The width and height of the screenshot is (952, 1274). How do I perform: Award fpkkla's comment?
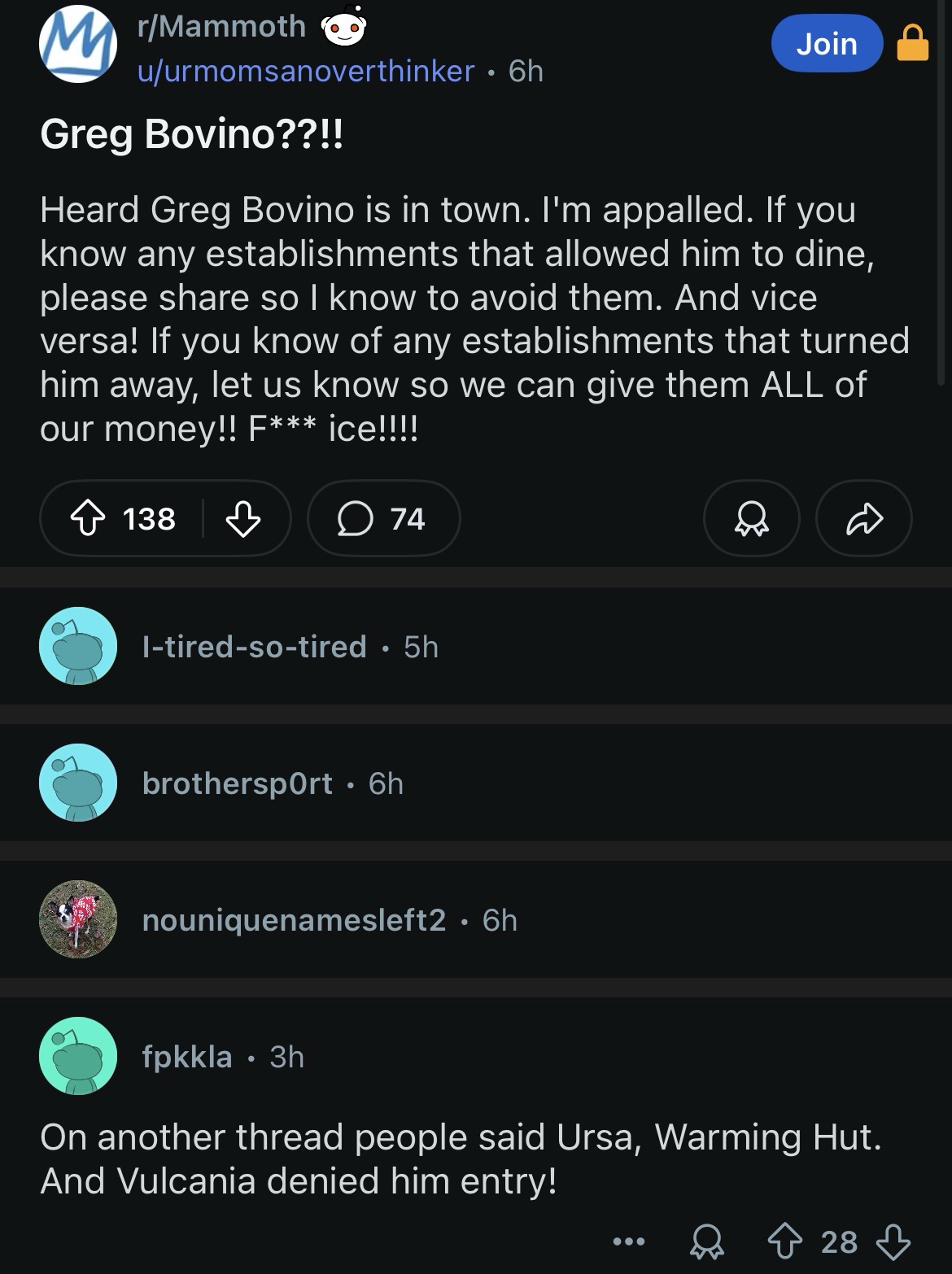point(706,1242)
